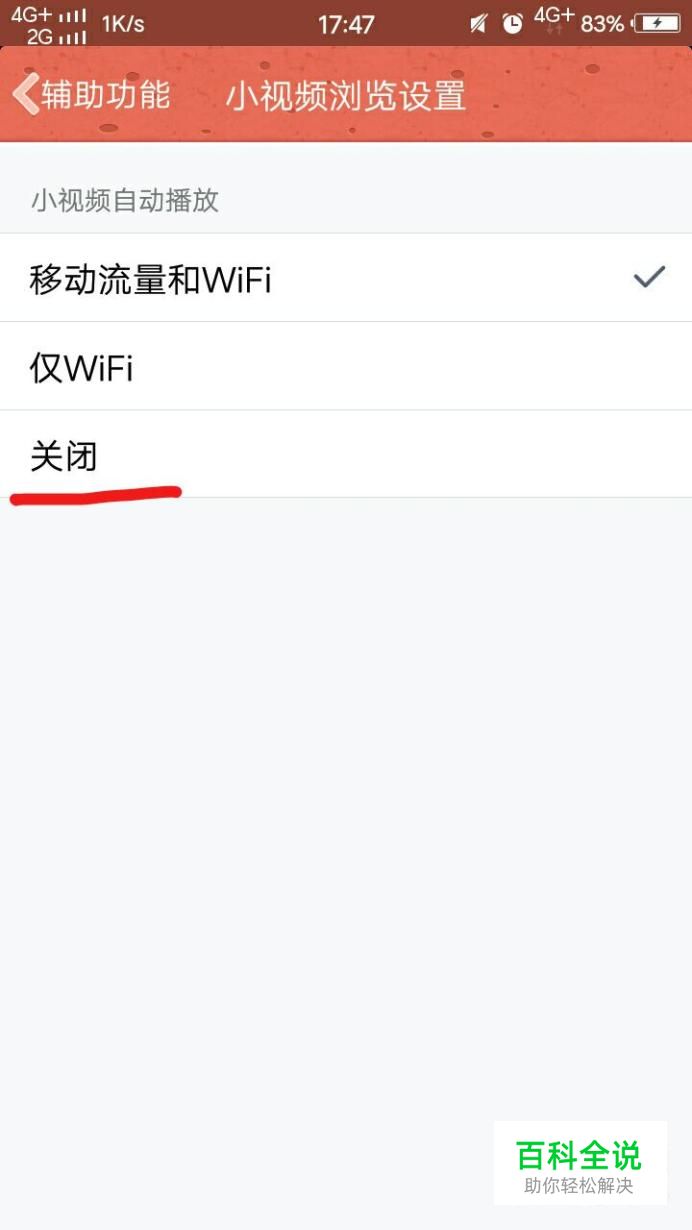Image resolution: width=692 pixels, height=1230 pixels.
Task: Select 关闭 to disable autoplay
Action: coord(346,454)
